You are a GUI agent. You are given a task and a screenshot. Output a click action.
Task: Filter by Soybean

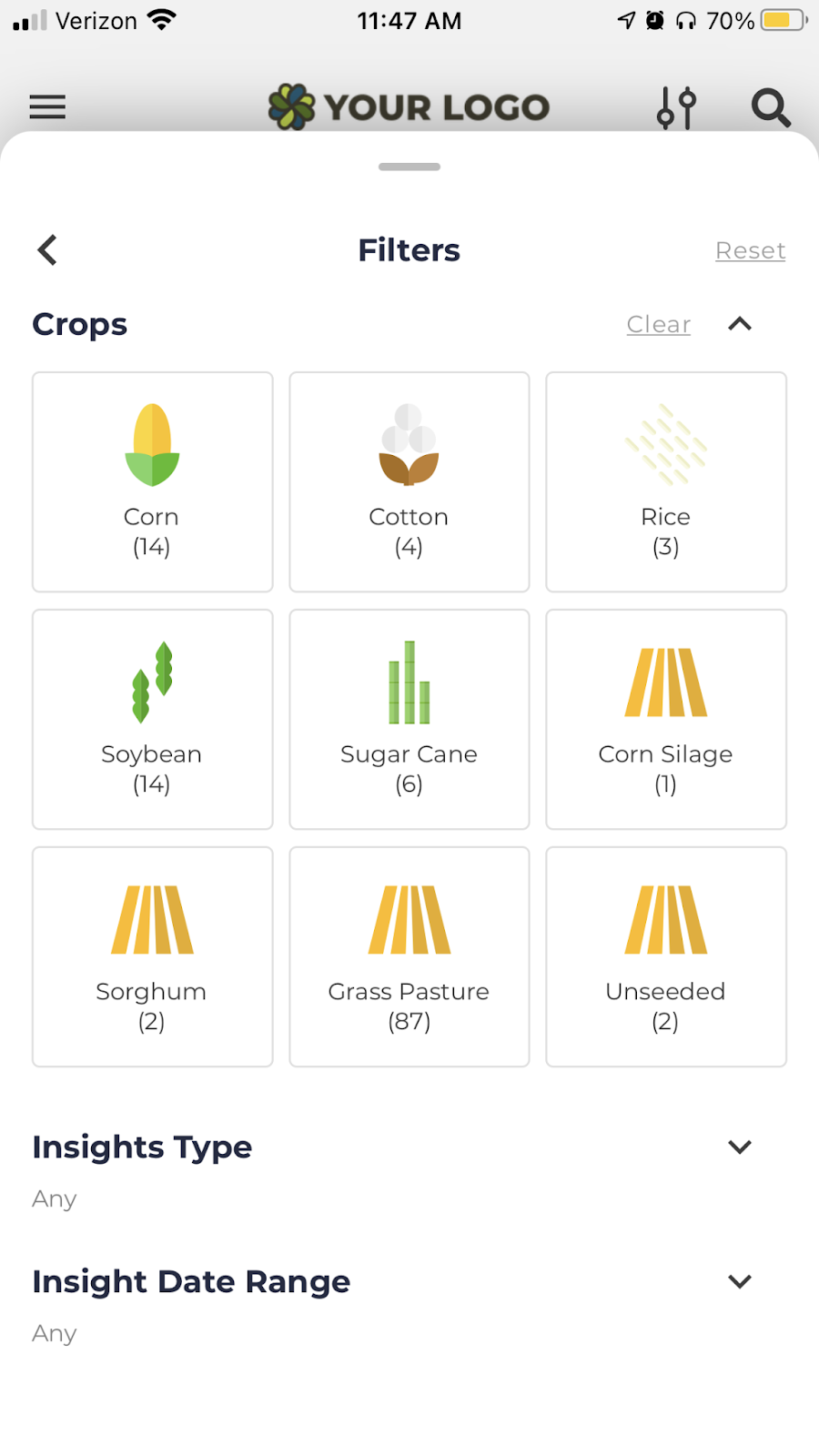click(x=153, y=719)
